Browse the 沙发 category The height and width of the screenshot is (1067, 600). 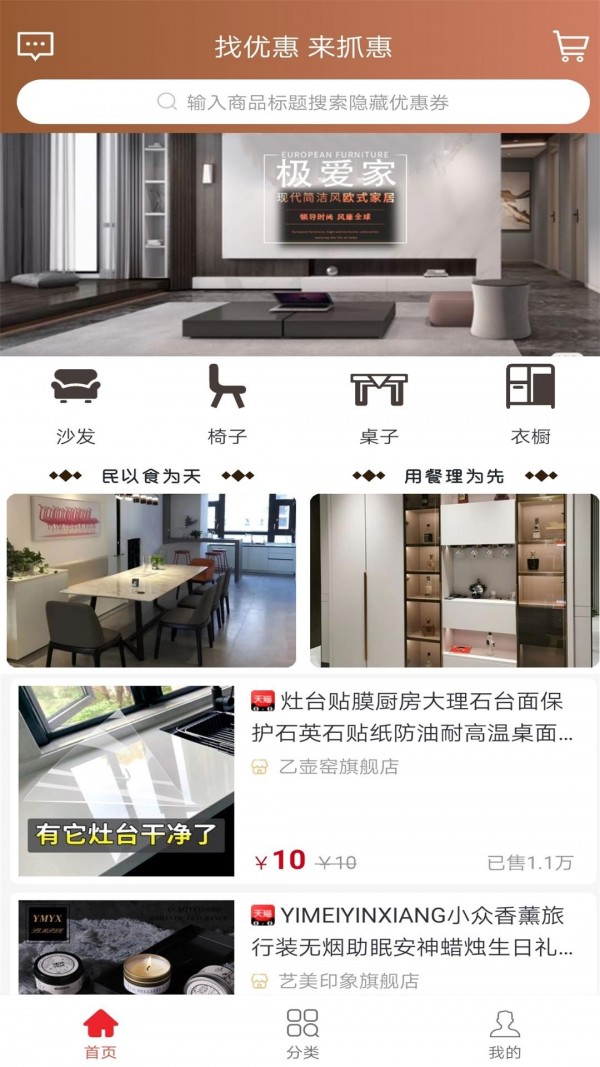(x=76, y=404)
